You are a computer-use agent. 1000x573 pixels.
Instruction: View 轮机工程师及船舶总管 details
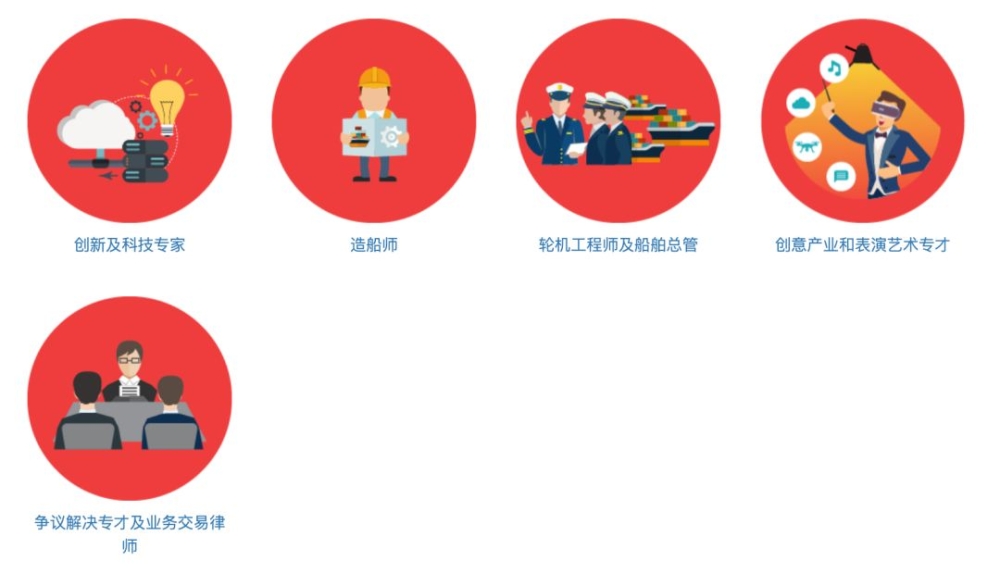[618, 121]
